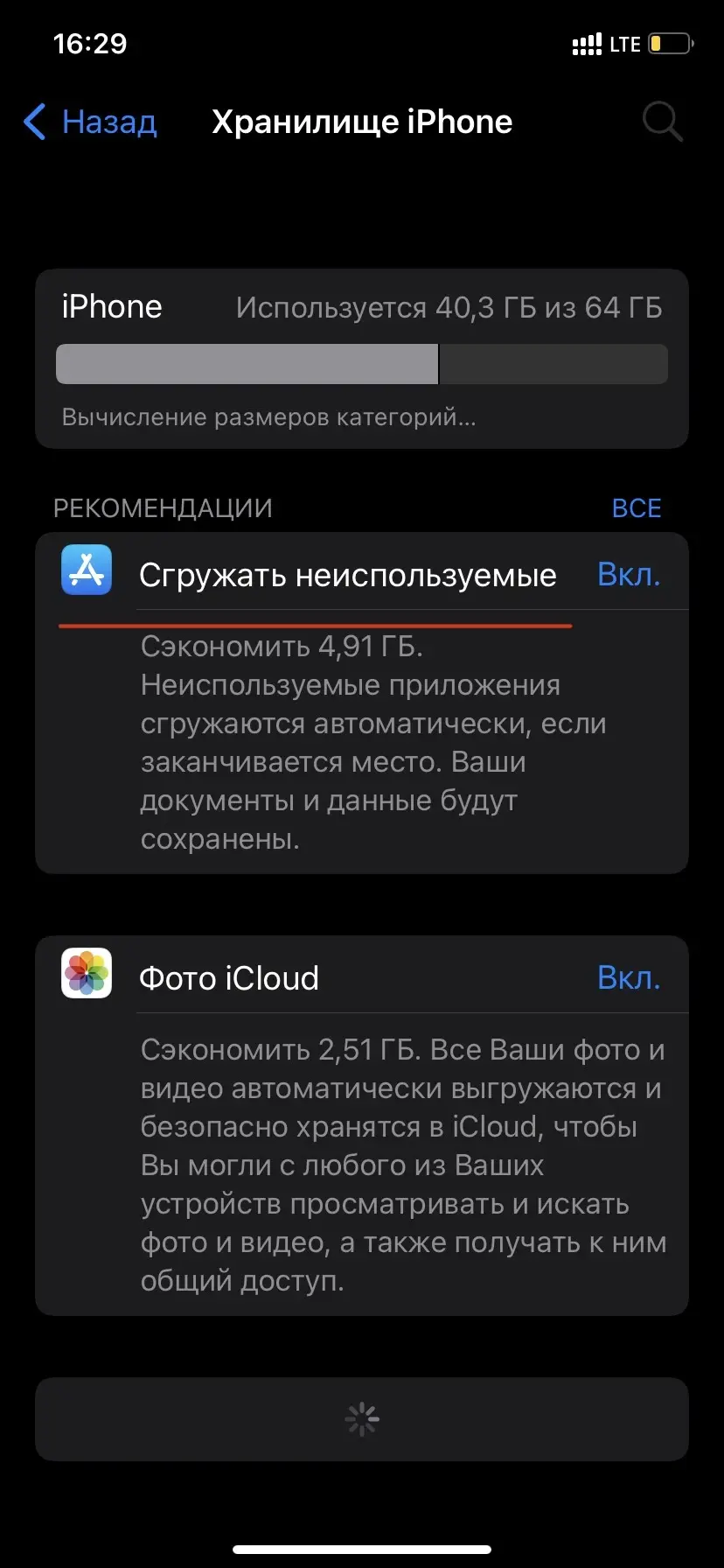The height and width of the screenshot is (1568, 724).
Task: Open the storage search magnifier
Action: tap(662, 122)
